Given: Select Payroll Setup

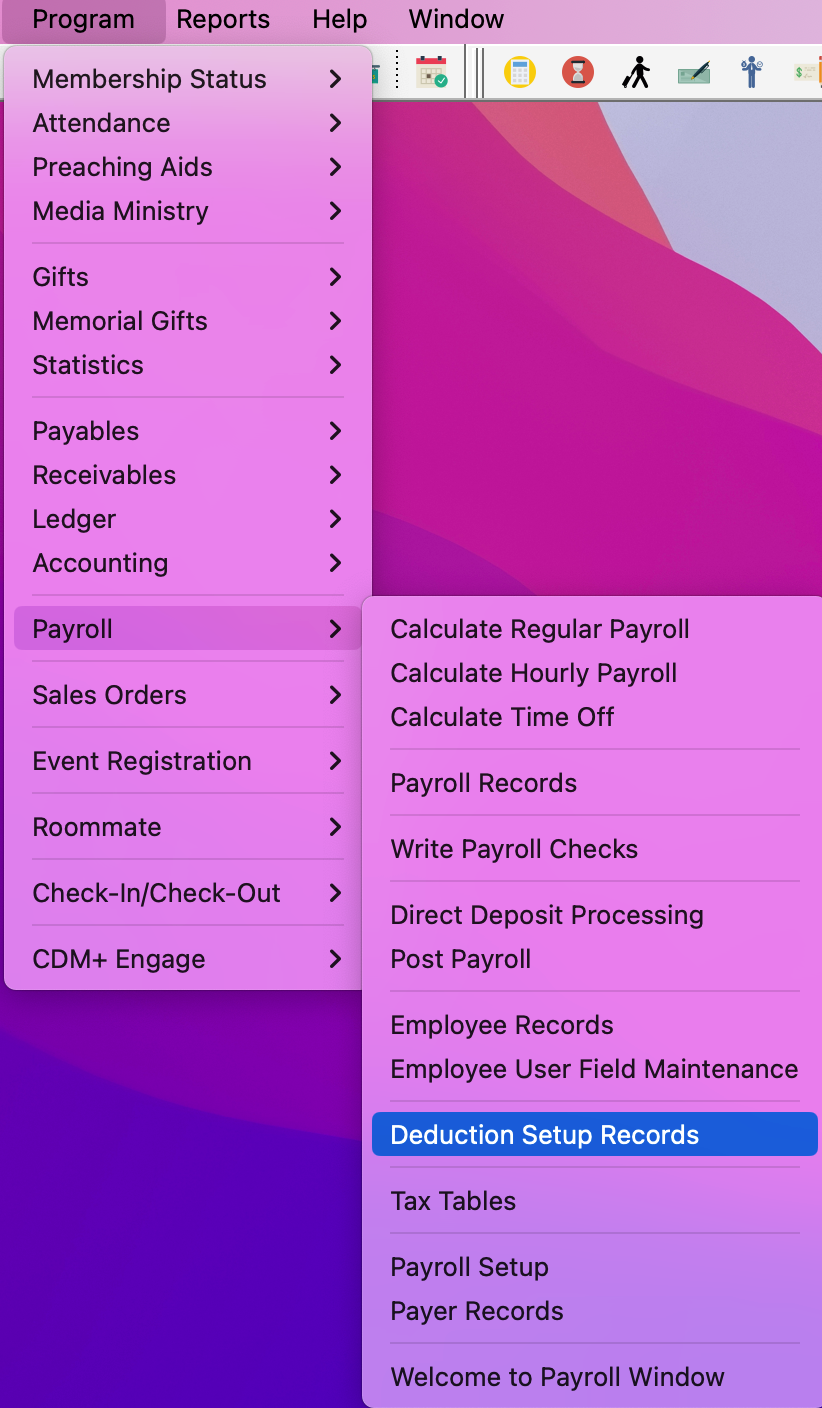Looking at the screenshot, I should point(470,1267).
